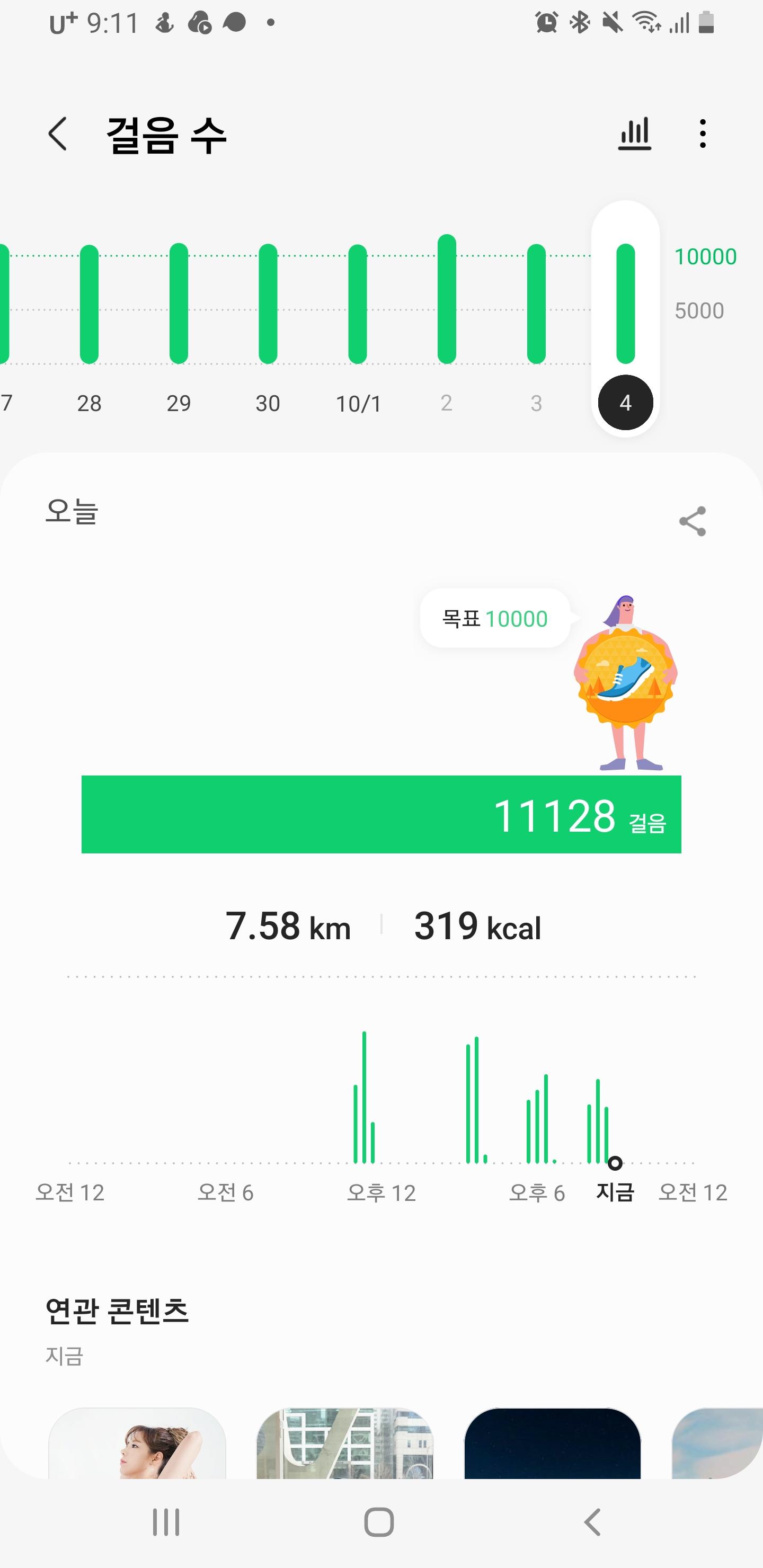Image resolution: width=763 pixels, height=1568 pixels.
Task: Open the 목표 10000 goal bubble
Action: (494, 618)
